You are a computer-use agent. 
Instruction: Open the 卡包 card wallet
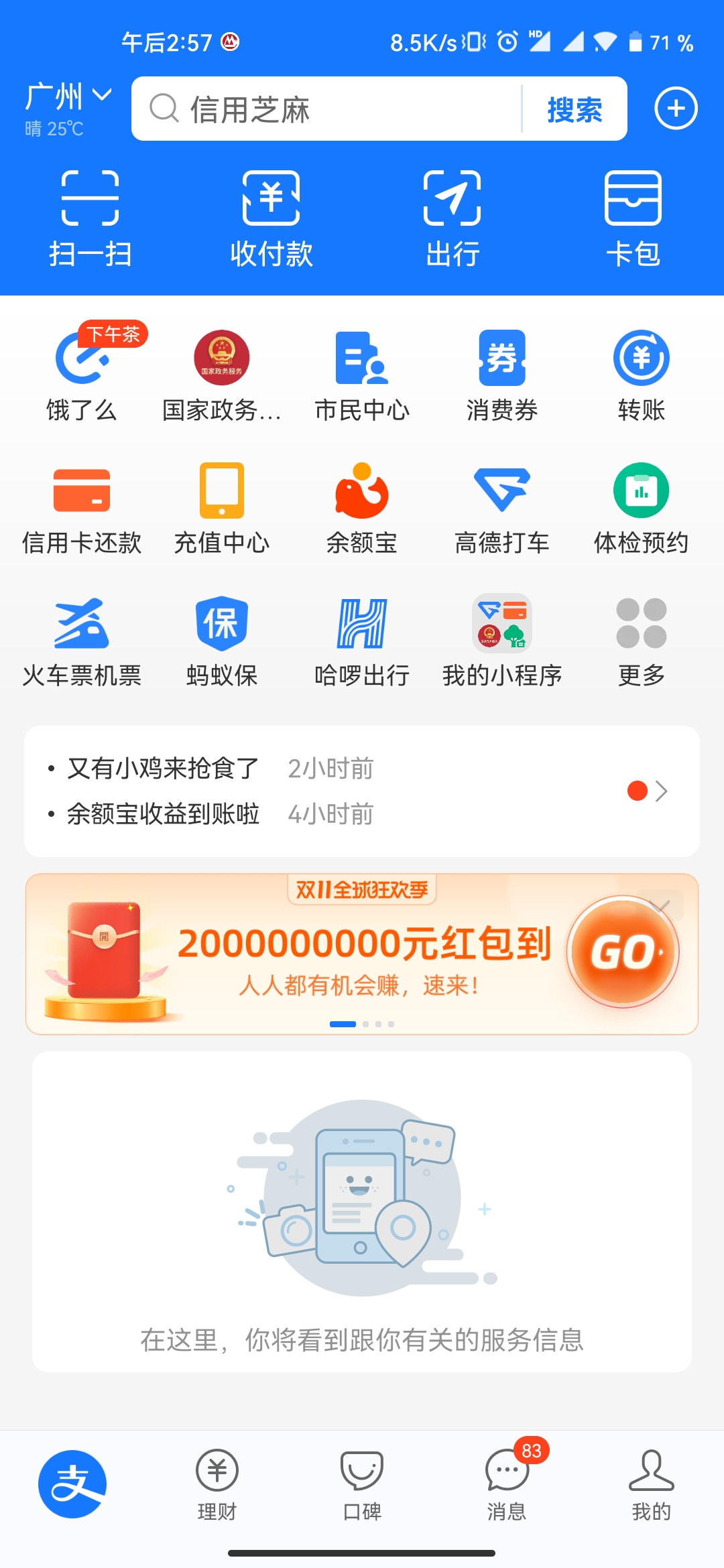click(633, 214)
